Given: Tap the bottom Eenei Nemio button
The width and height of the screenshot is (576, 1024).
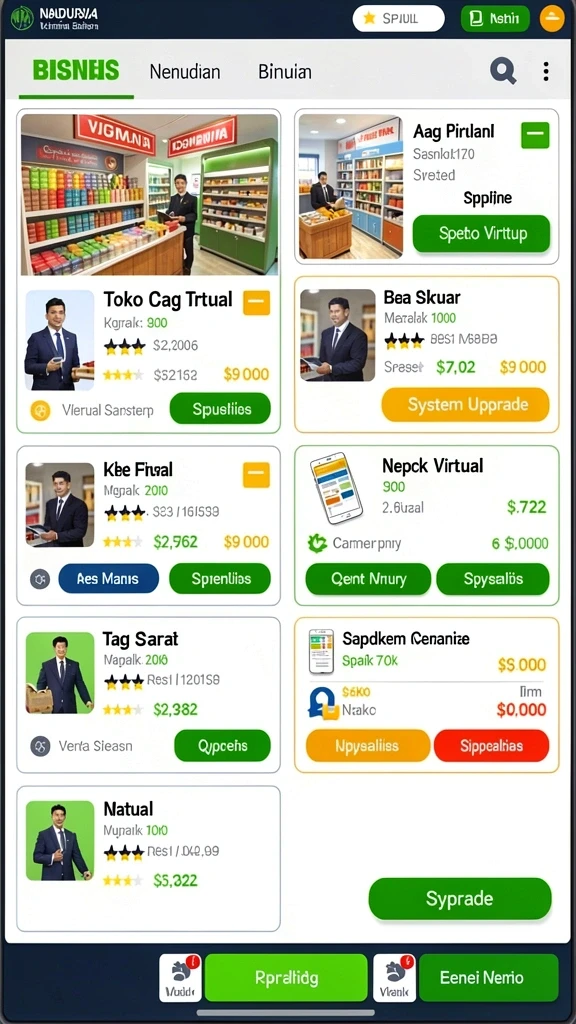Looking at the screenshot, I should [488, 978].
